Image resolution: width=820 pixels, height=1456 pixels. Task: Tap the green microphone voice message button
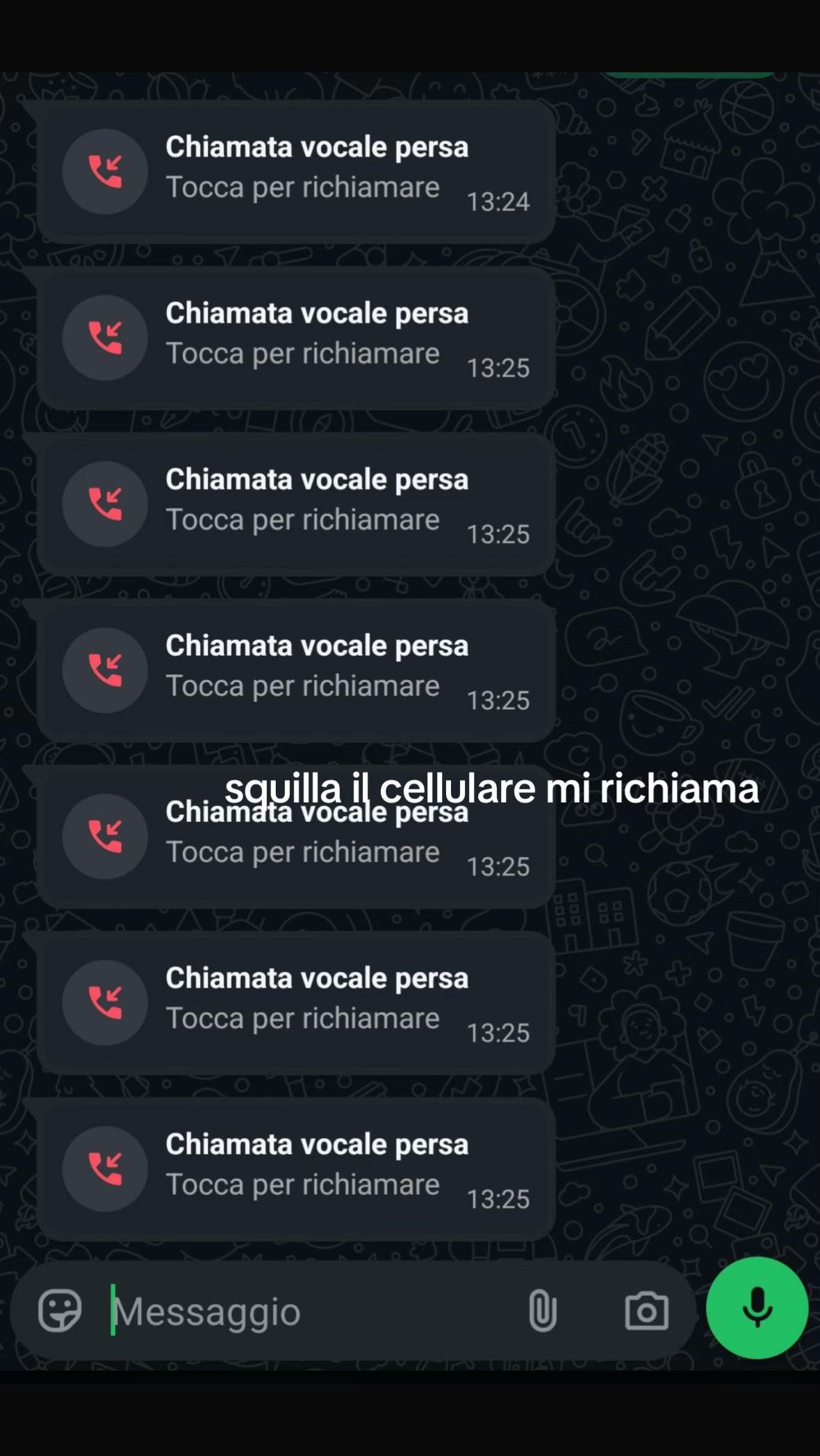[x=757, y=1308]
